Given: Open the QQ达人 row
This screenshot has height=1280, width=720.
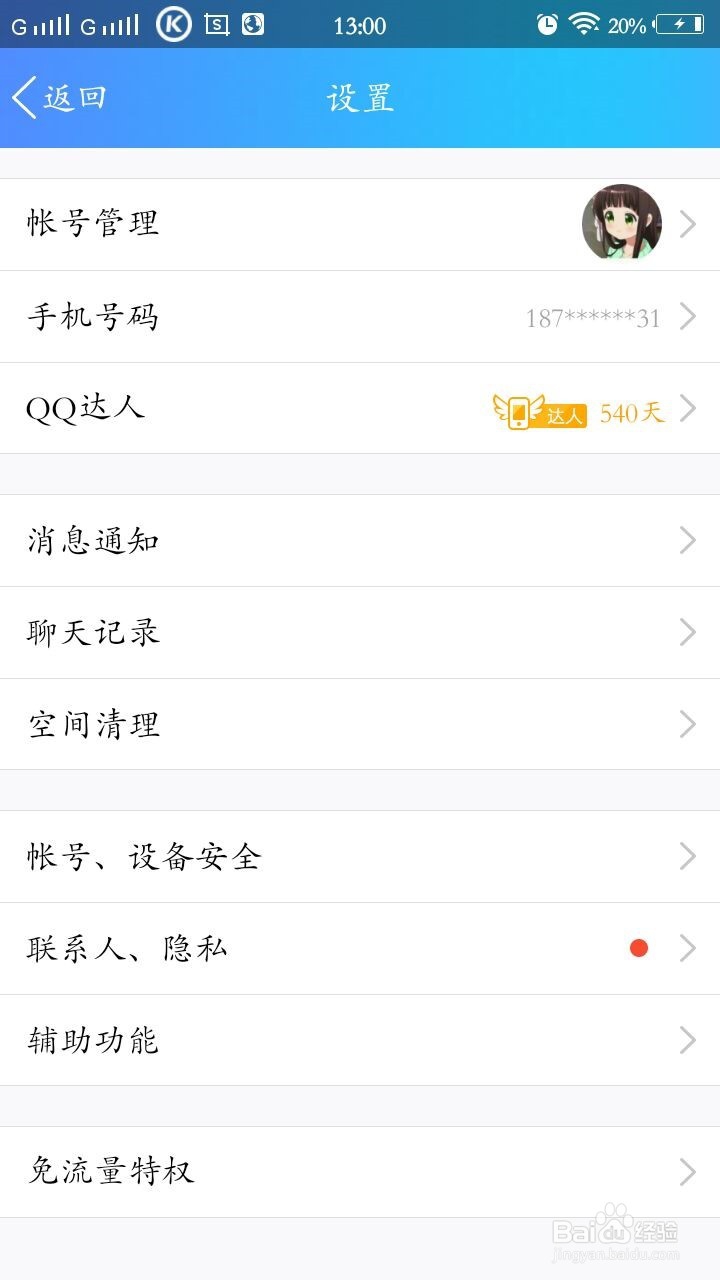Looking at the screenshot, I should click(x=360, y=408).
